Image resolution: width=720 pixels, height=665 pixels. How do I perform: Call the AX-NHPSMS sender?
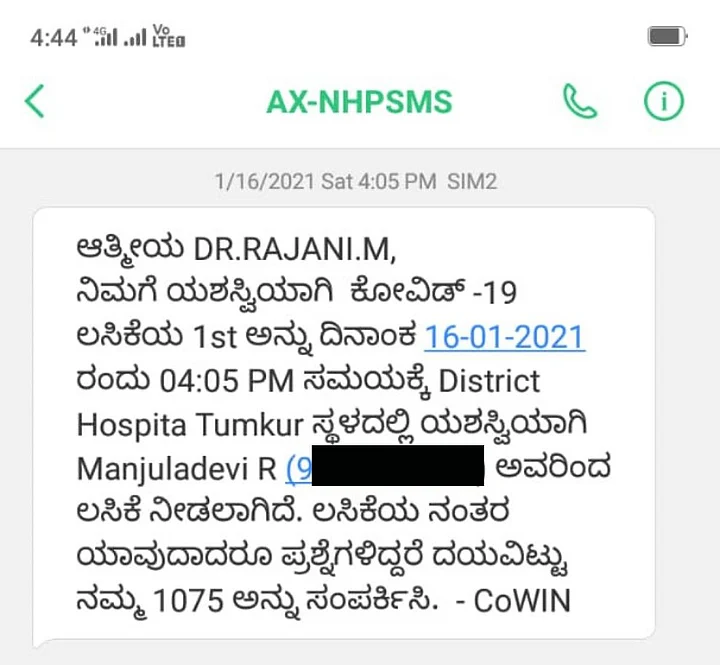click(580, 101)
